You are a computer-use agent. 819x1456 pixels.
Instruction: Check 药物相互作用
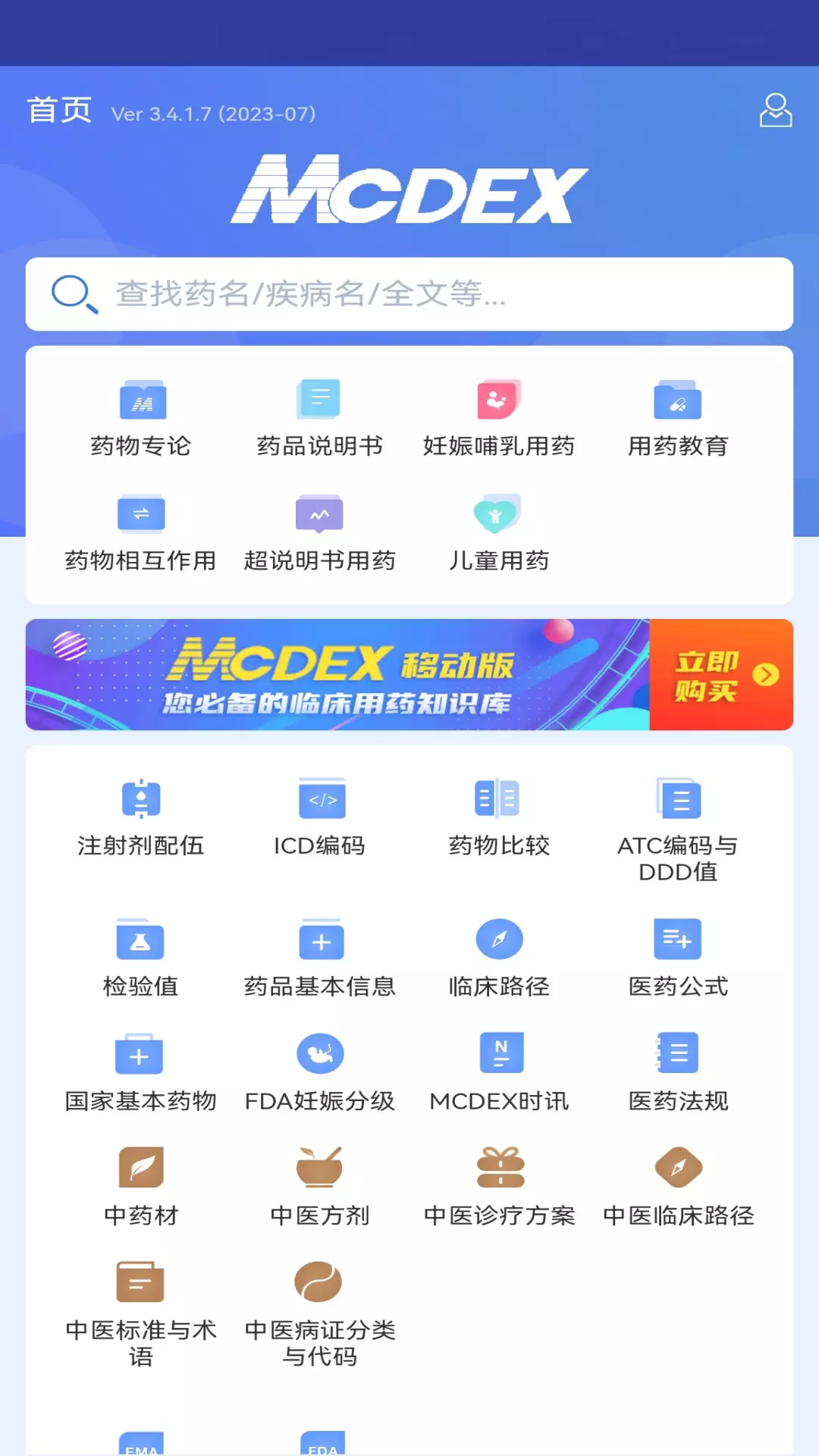141,533
